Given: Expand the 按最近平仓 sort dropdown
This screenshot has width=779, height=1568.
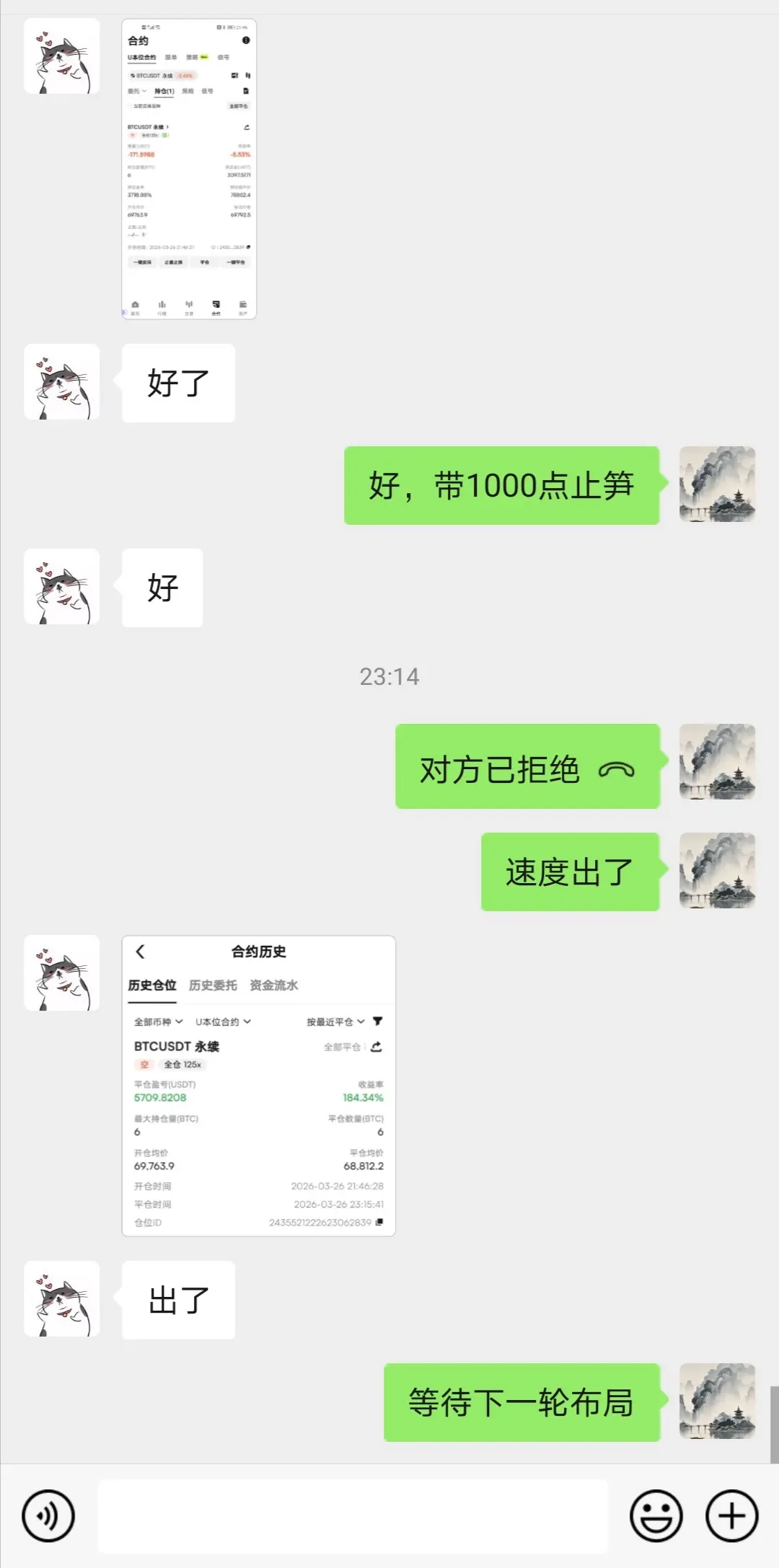Looking at the screenshot, I should point(335,1022).
